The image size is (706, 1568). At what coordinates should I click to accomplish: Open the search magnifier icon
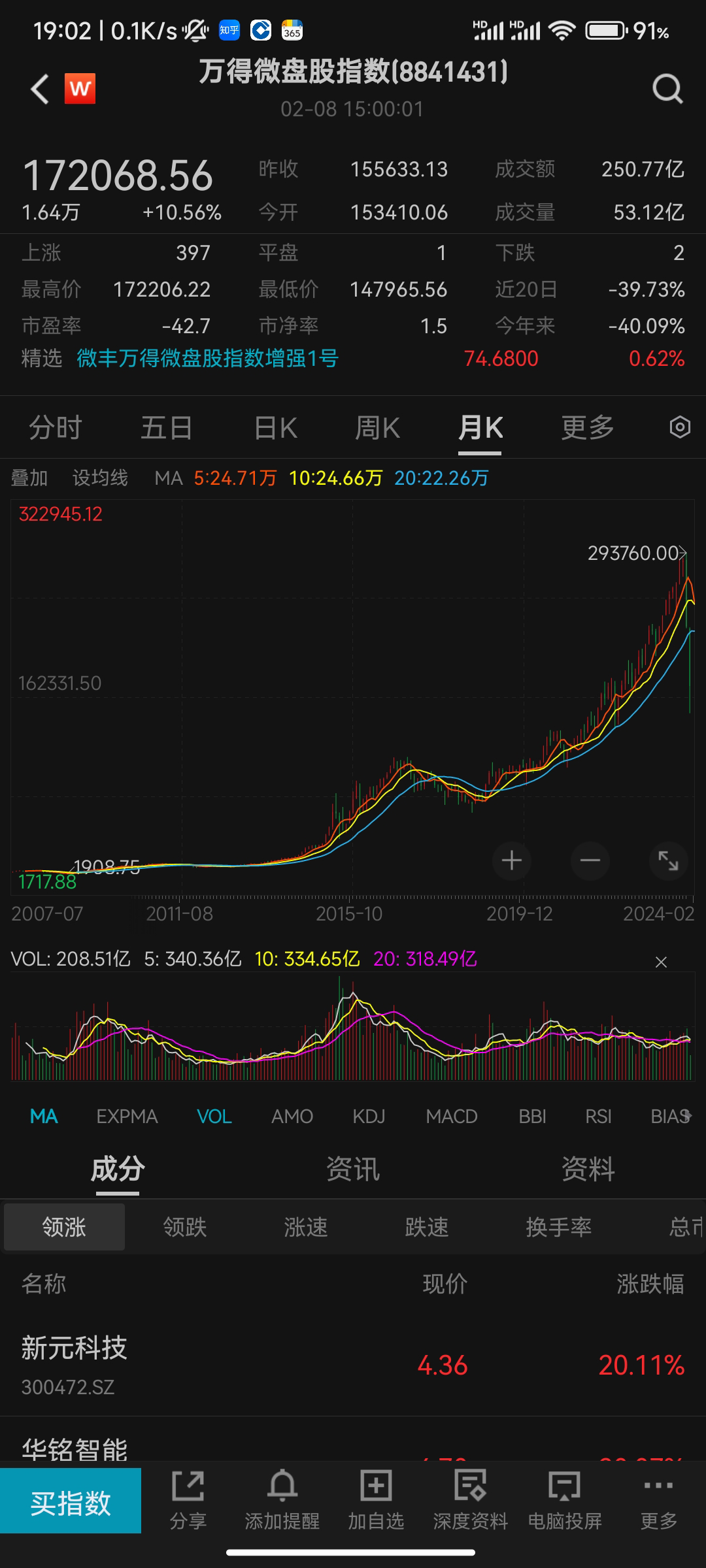point(667,89)
